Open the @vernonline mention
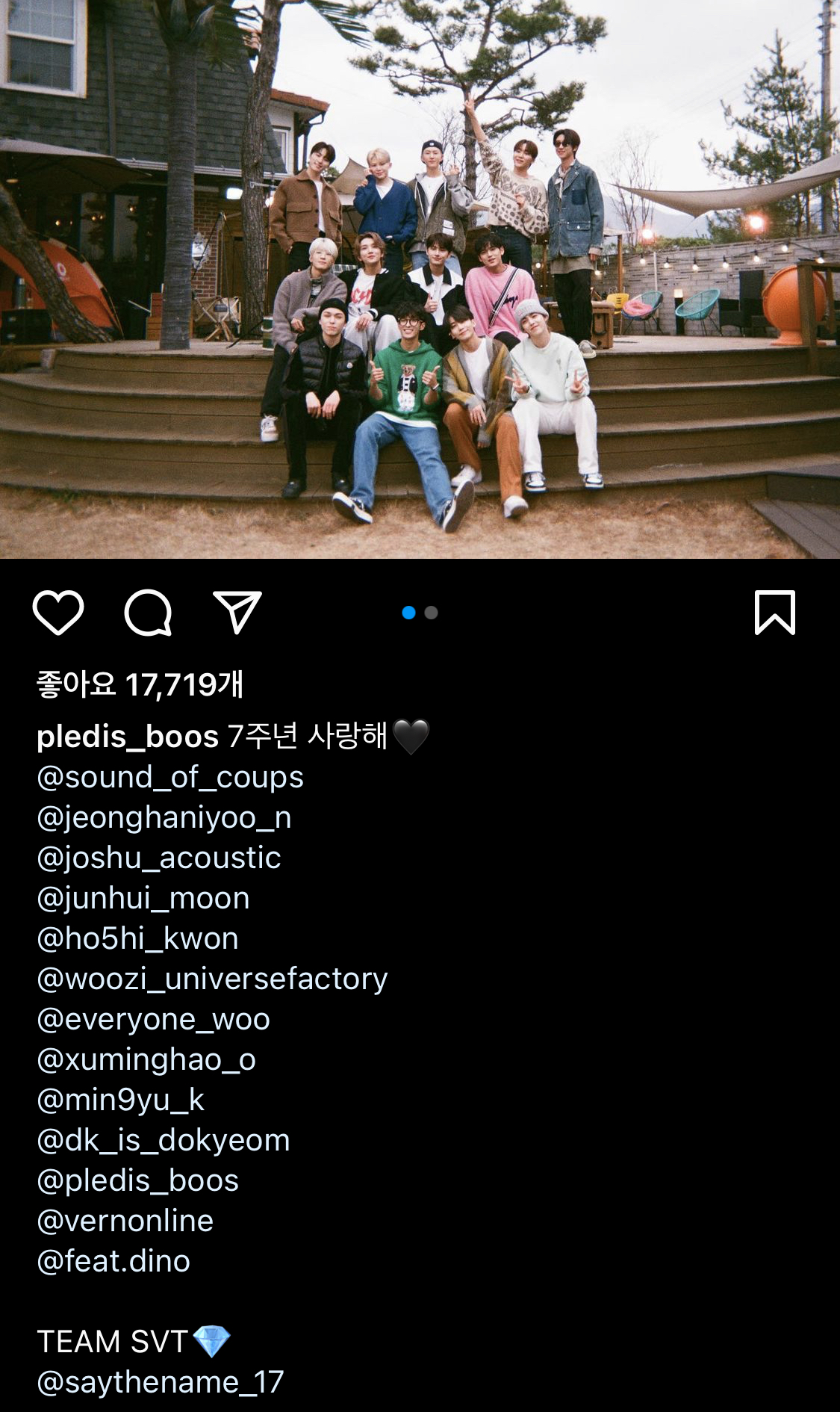The height and width of the screenshot is (1412, 840). coord(125,1221)
